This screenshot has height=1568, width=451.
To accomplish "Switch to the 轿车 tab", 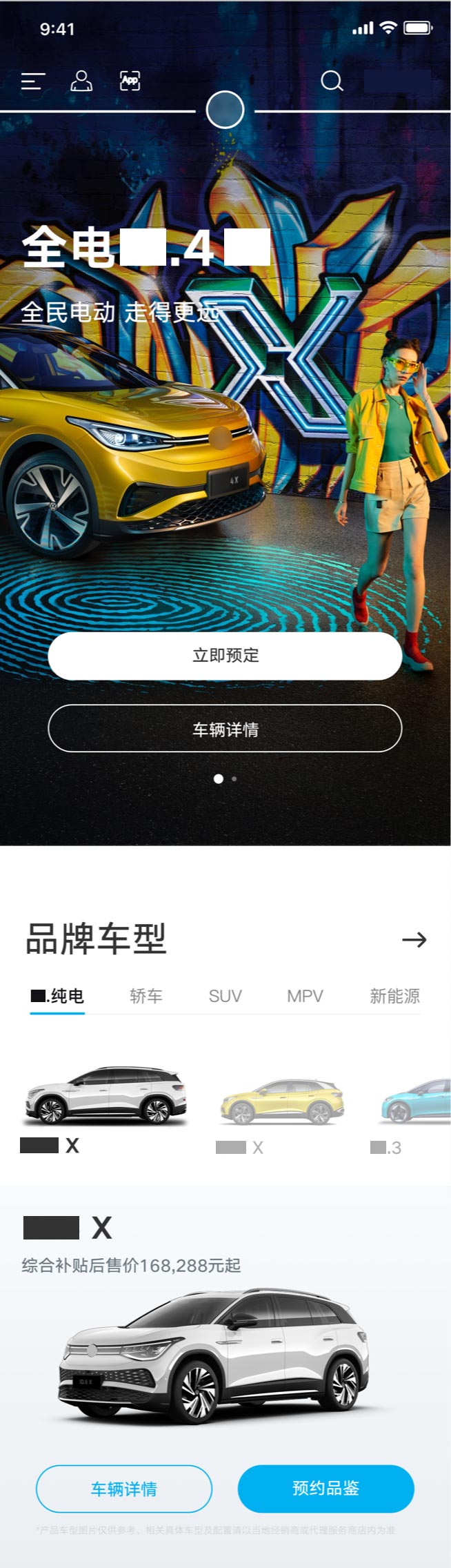I will click(x=146, y=996).
